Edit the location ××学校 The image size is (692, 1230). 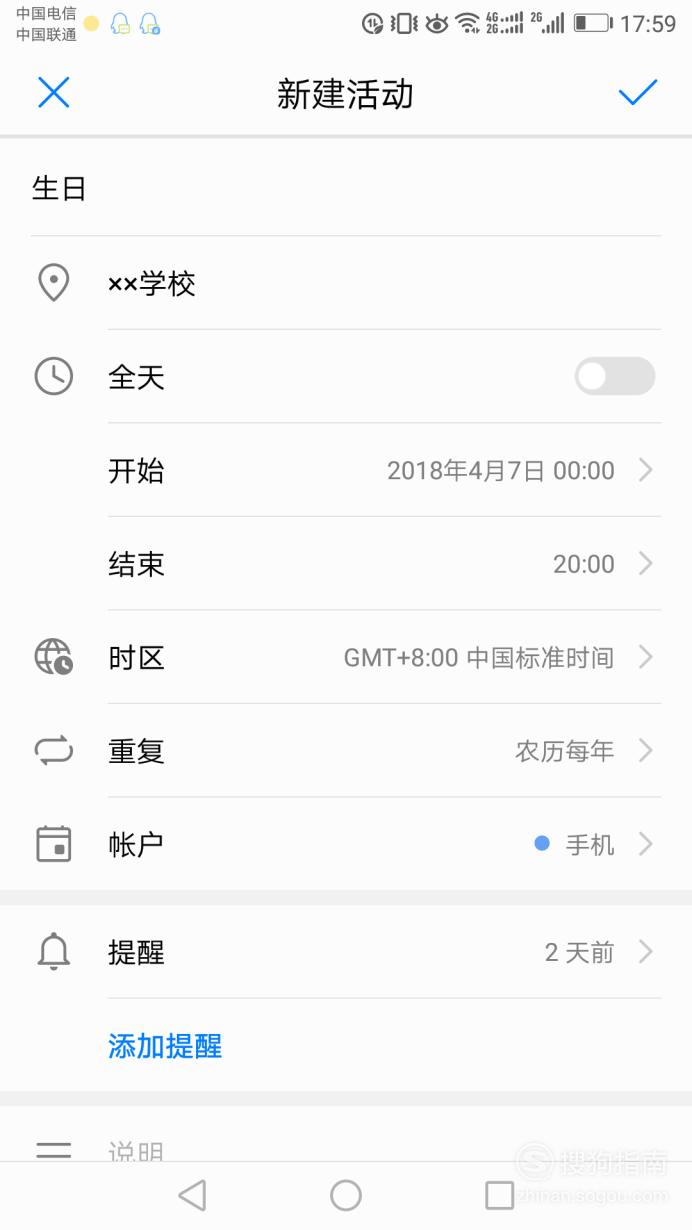click(x=345, y=284)
